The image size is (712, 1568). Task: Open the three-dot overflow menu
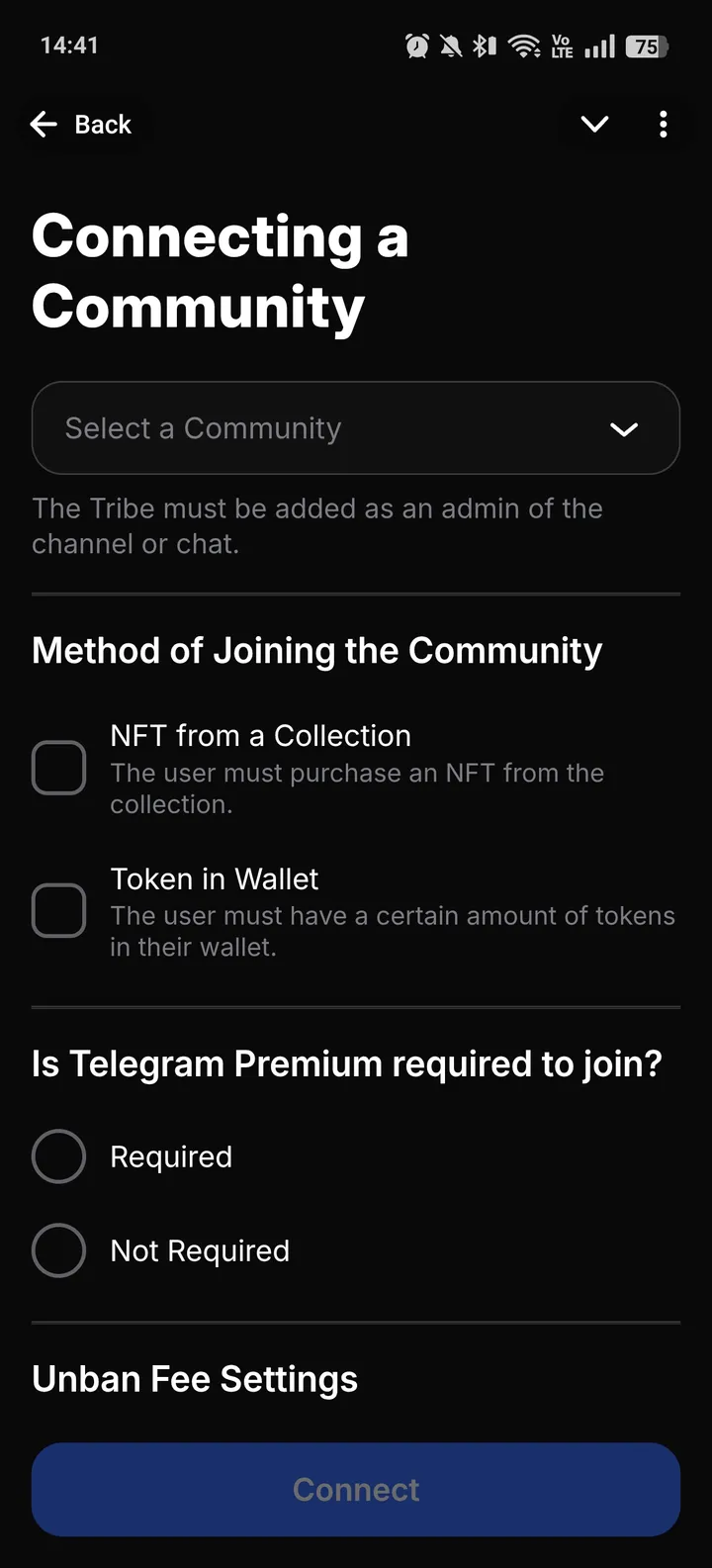[664, 124]
